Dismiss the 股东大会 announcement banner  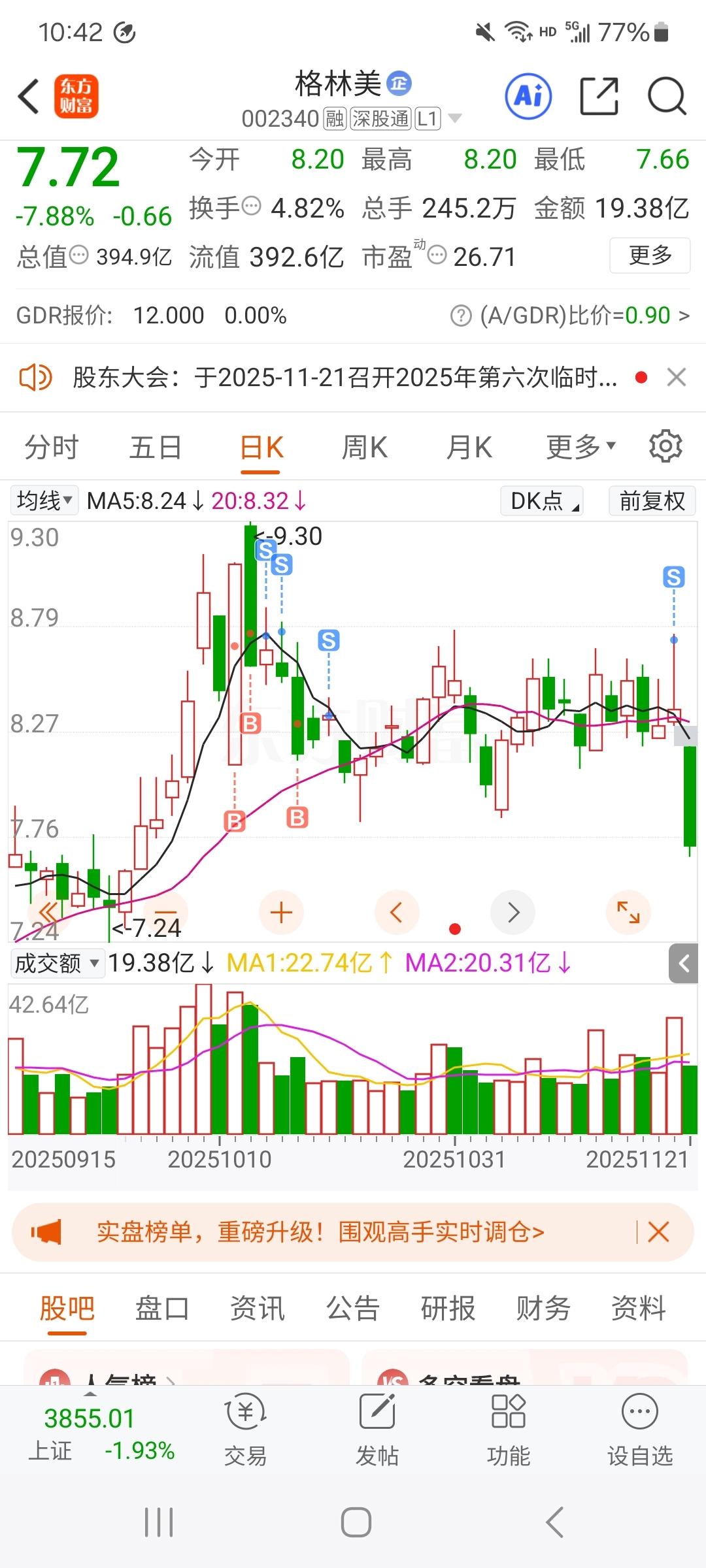(677, 377)
